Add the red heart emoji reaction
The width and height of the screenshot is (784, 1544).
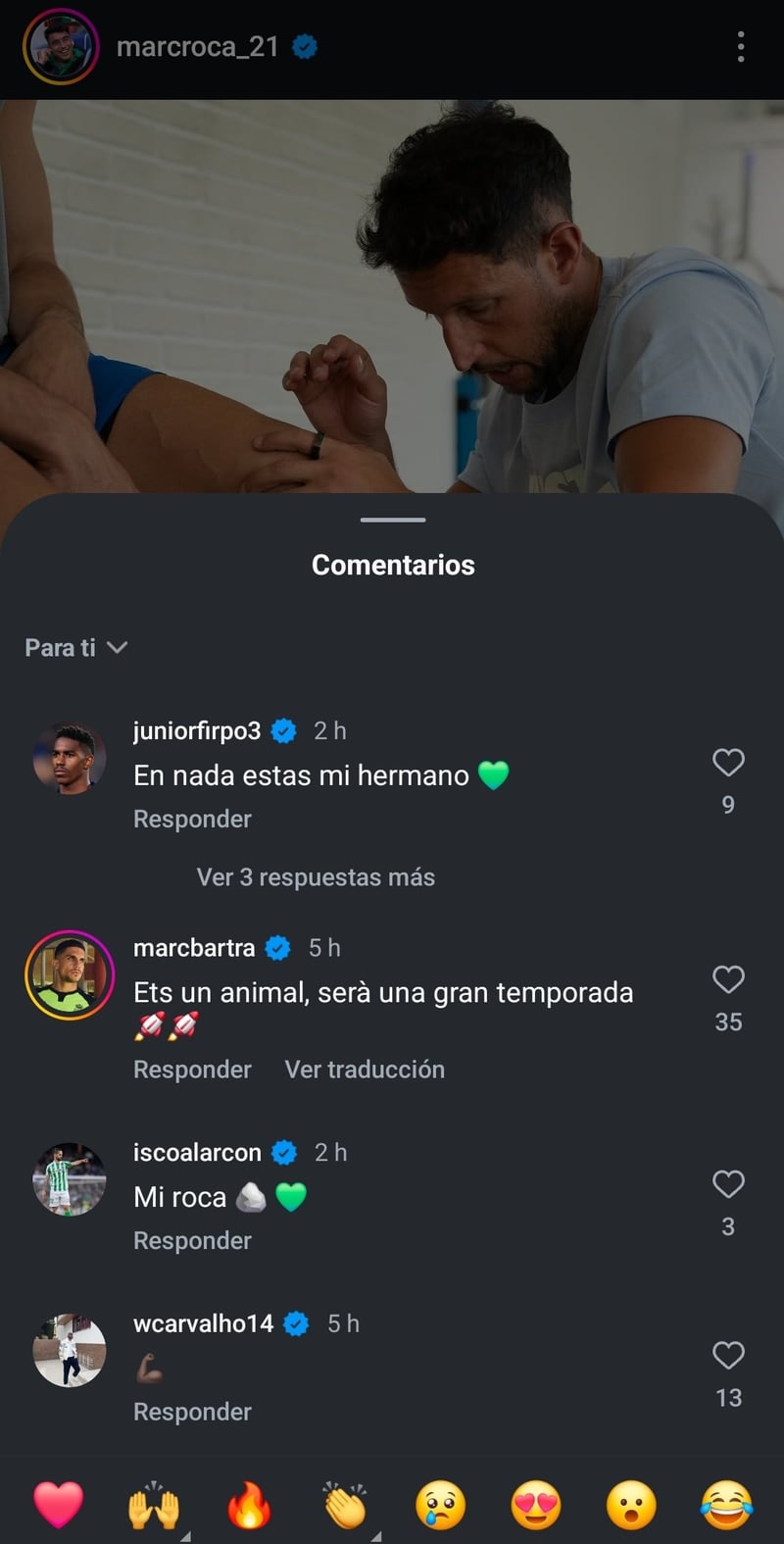pos(59,1505)
